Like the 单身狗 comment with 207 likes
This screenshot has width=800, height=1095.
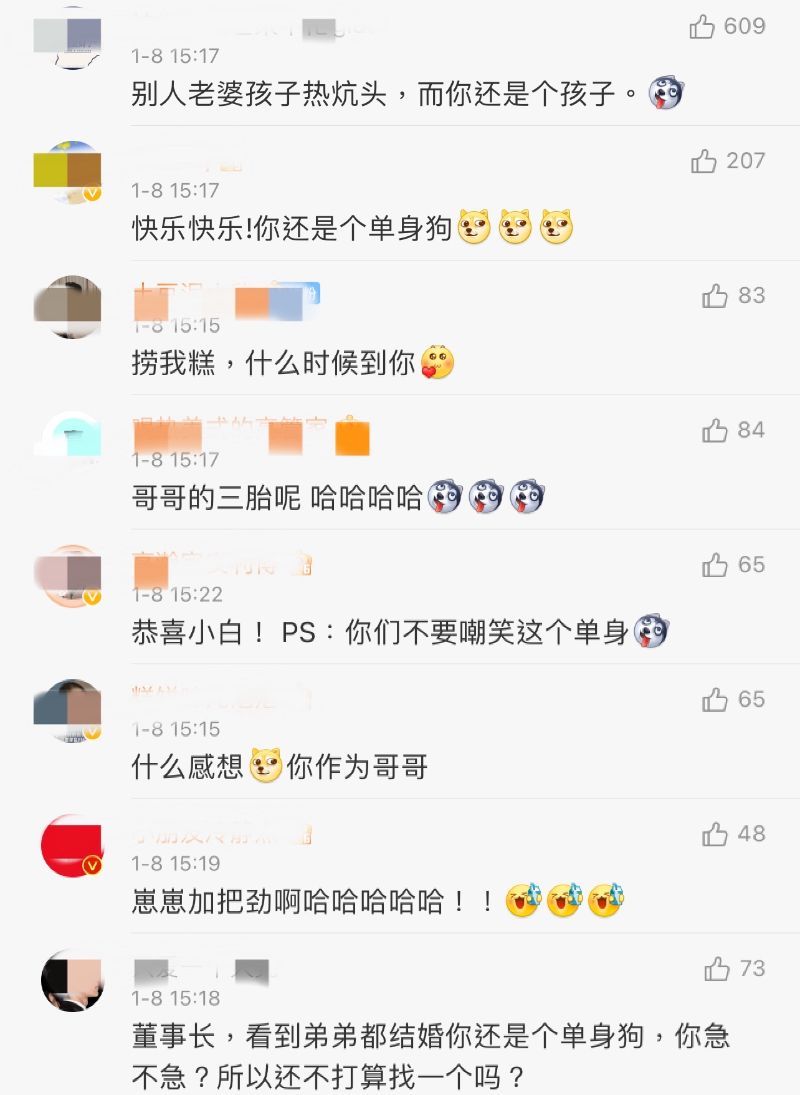[x=704, y=161]
